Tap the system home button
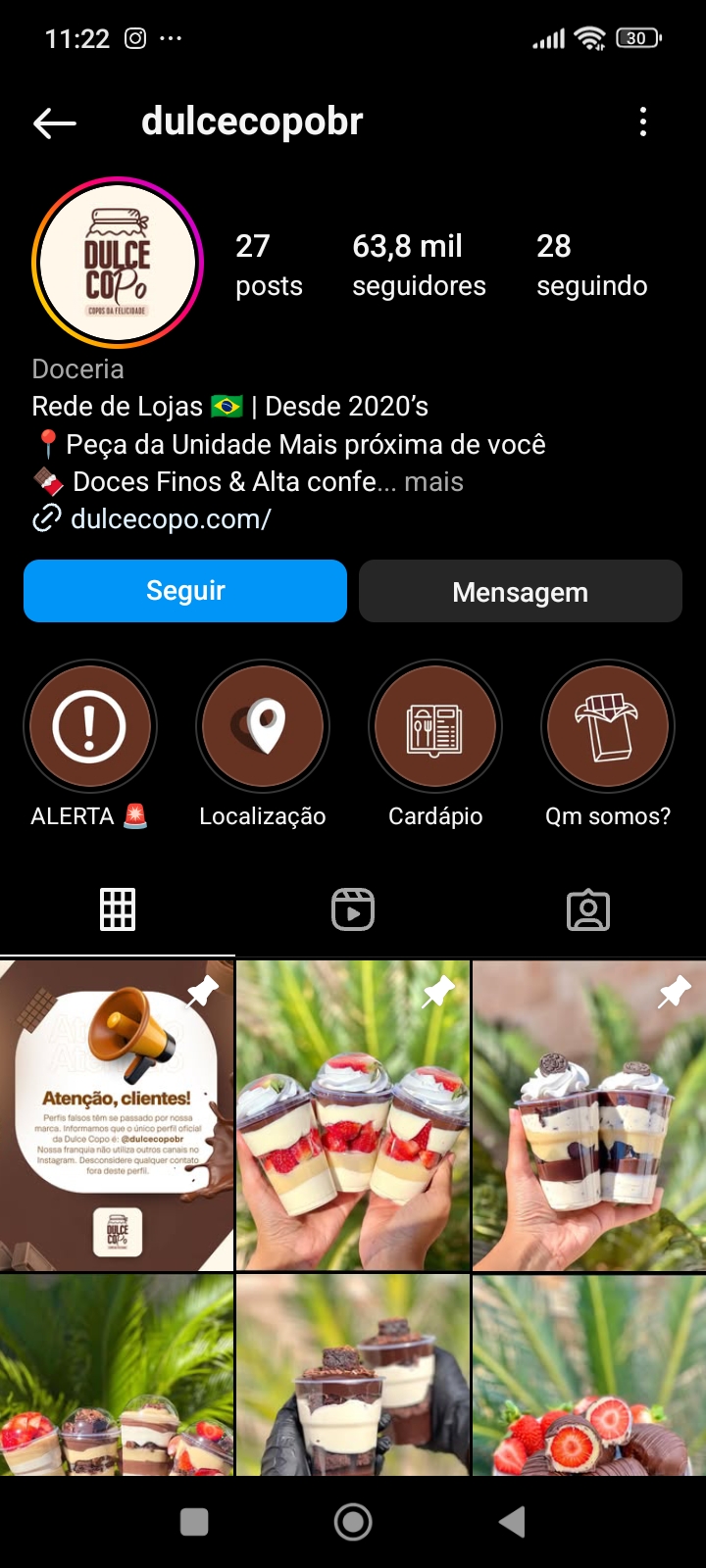Screen dimensions: 706x1568 [353, 1522]
